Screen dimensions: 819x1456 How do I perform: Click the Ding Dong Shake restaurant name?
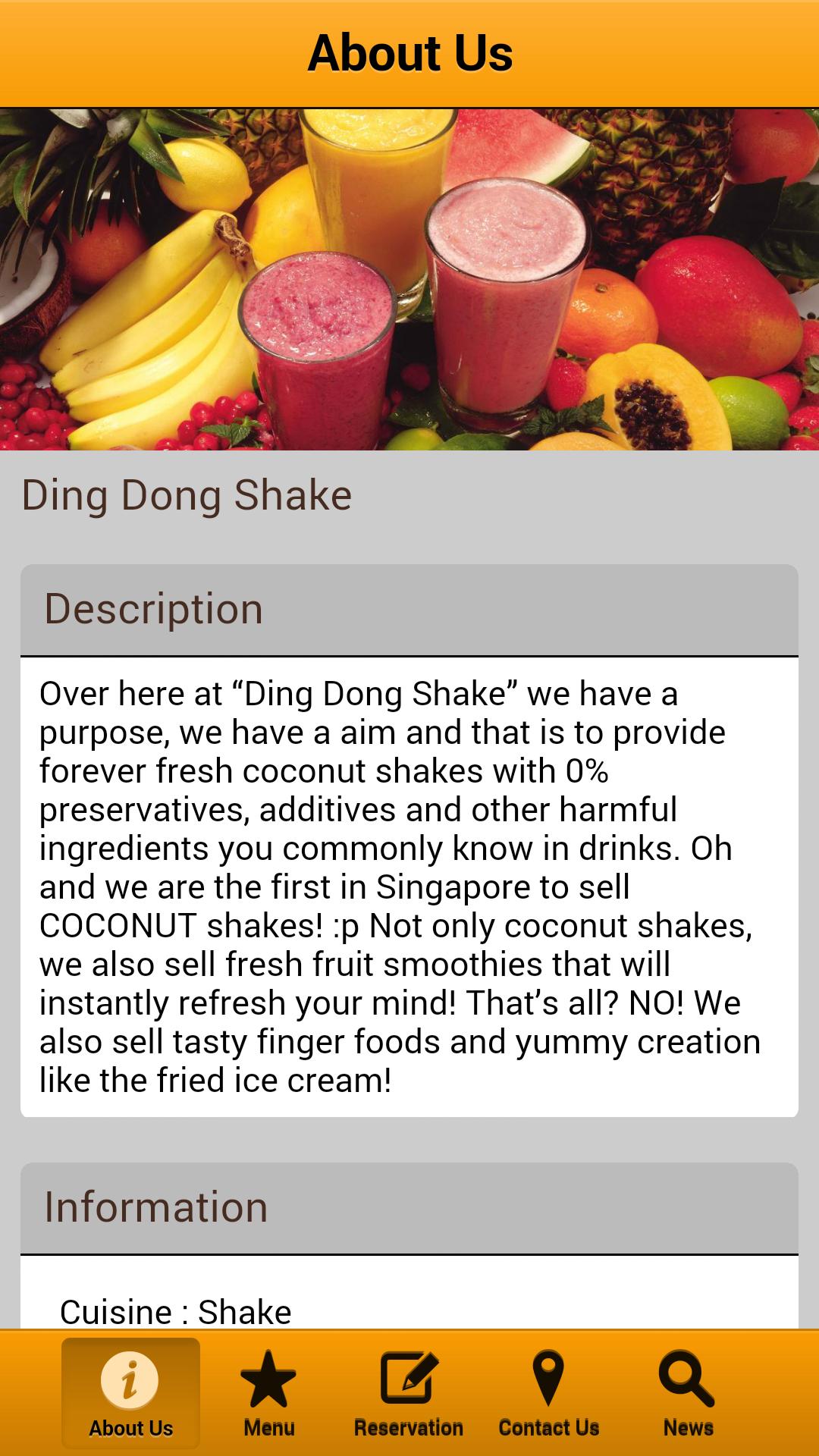pyautogui.click(x=187, y=494)
